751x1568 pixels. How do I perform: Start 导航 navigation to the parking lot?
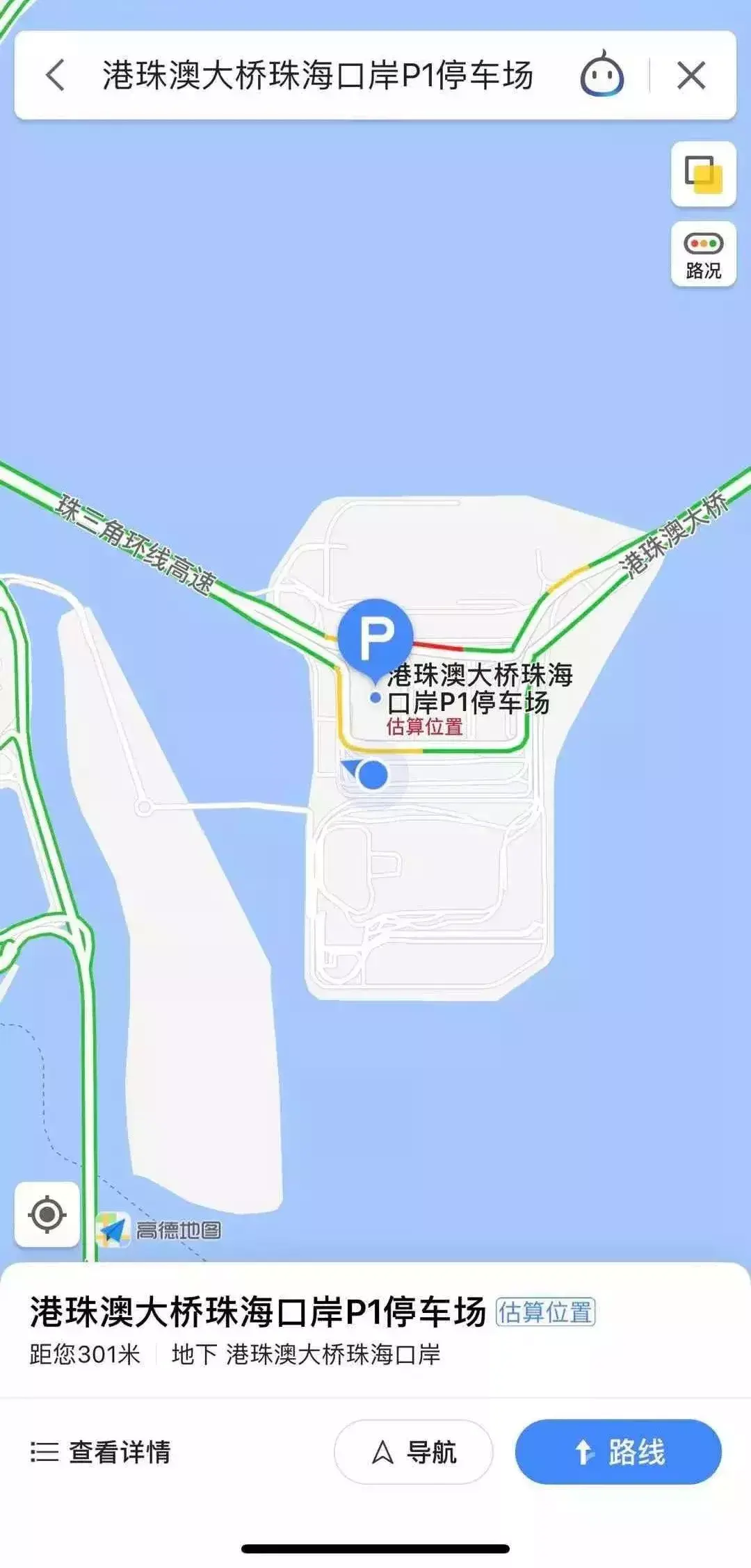(x=414, y=1452)
